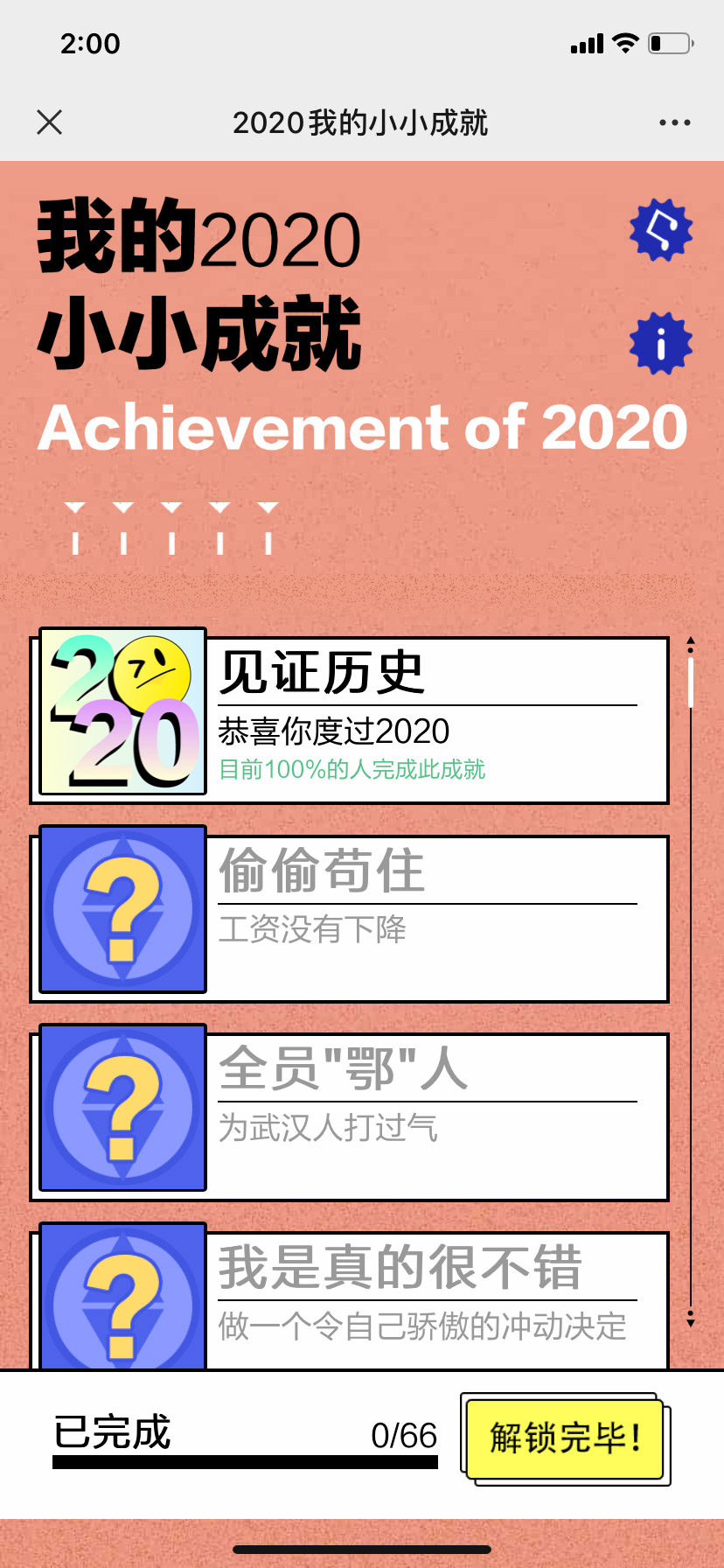Image resolution: width=724 pixels, height=1568 pixels.
Task: Tap the blue music badge icon
Action: pos(661,230)
